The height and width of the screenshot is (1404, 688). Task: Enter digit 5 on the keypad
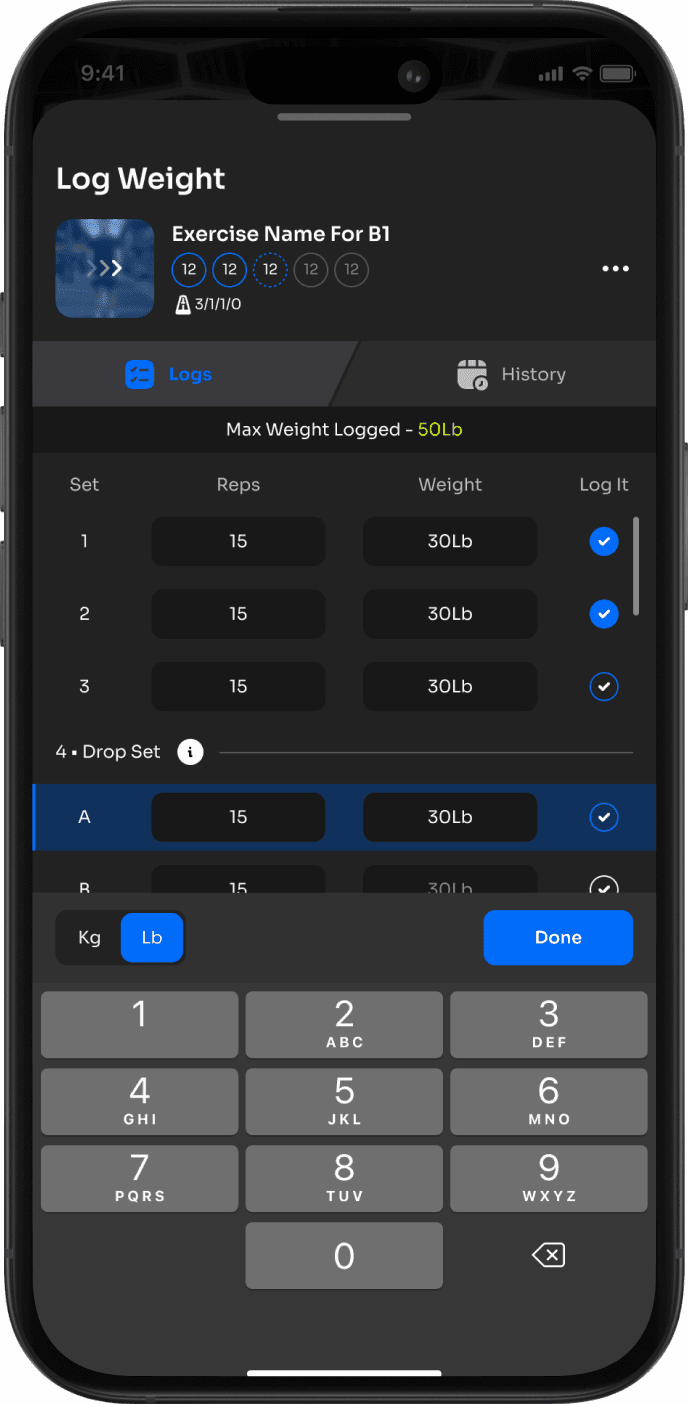[x=344, y=1100]
